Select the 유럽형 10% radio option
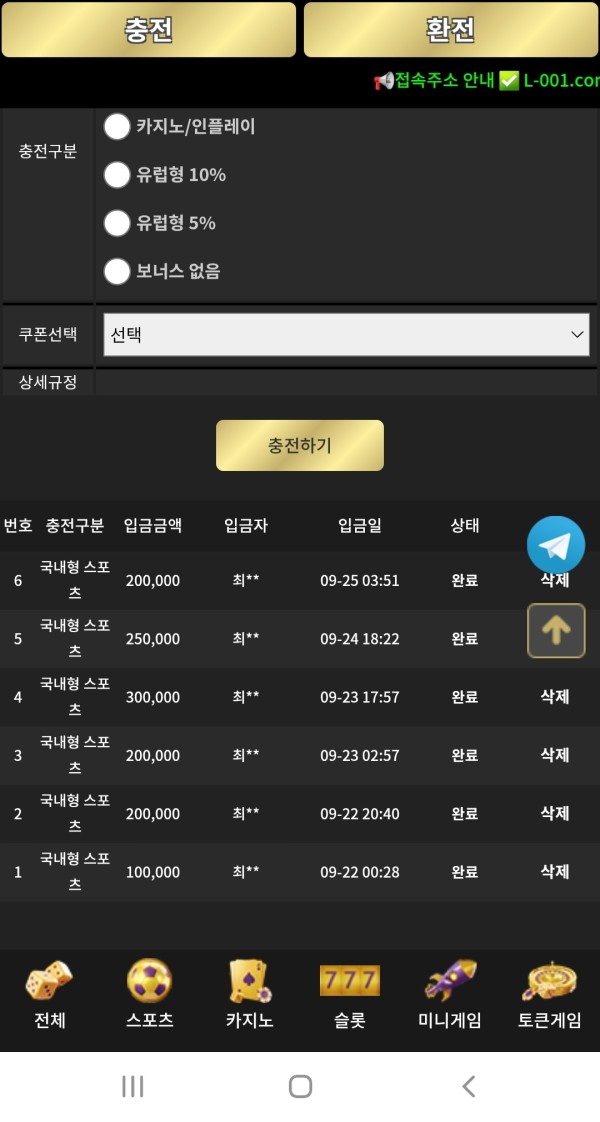Viewport: 600px width, 1122px height. coord(118,175)
